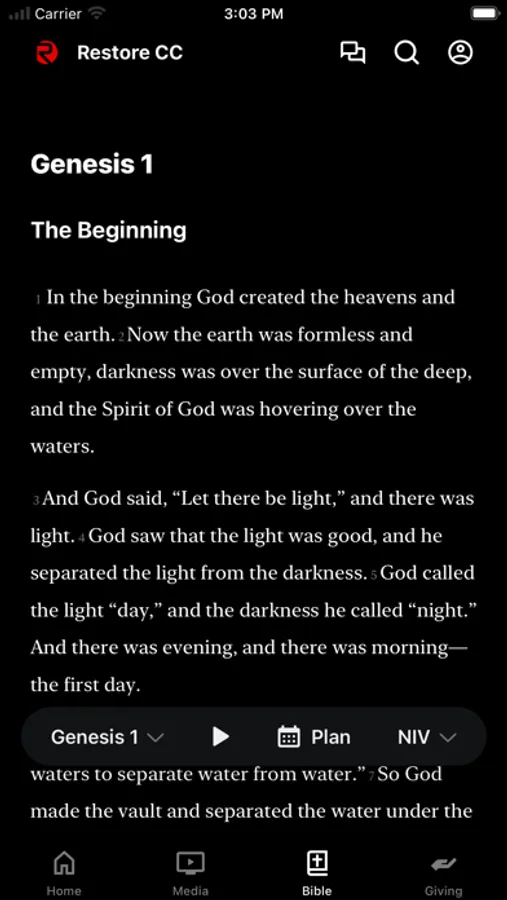
Task: Select the Bible tab
Action: point(317,874)
